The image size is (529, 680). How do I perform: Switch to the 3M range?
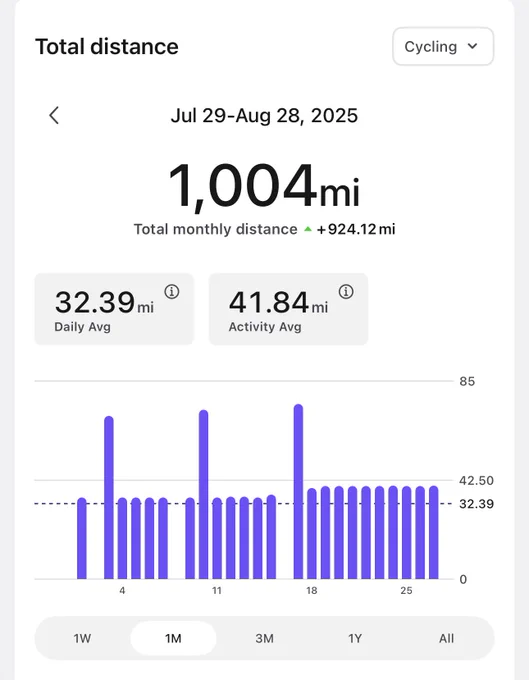click(264, 638)
